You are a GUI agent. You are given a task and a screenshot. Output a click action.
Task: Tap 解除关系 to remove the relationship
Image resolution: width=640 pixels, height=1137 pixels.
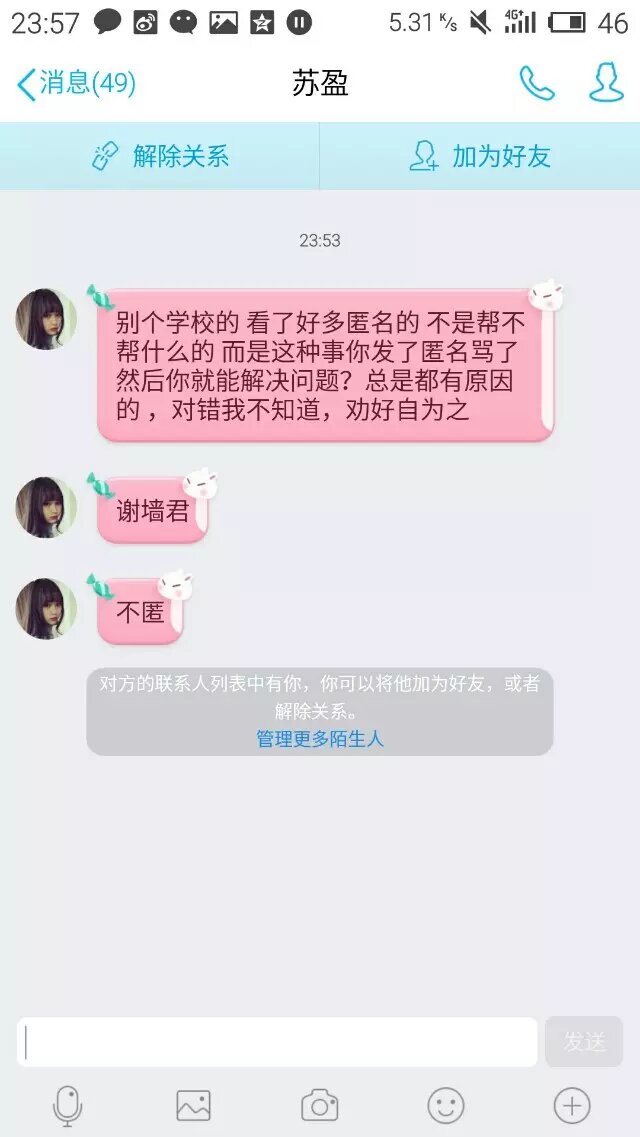[160, 156]
